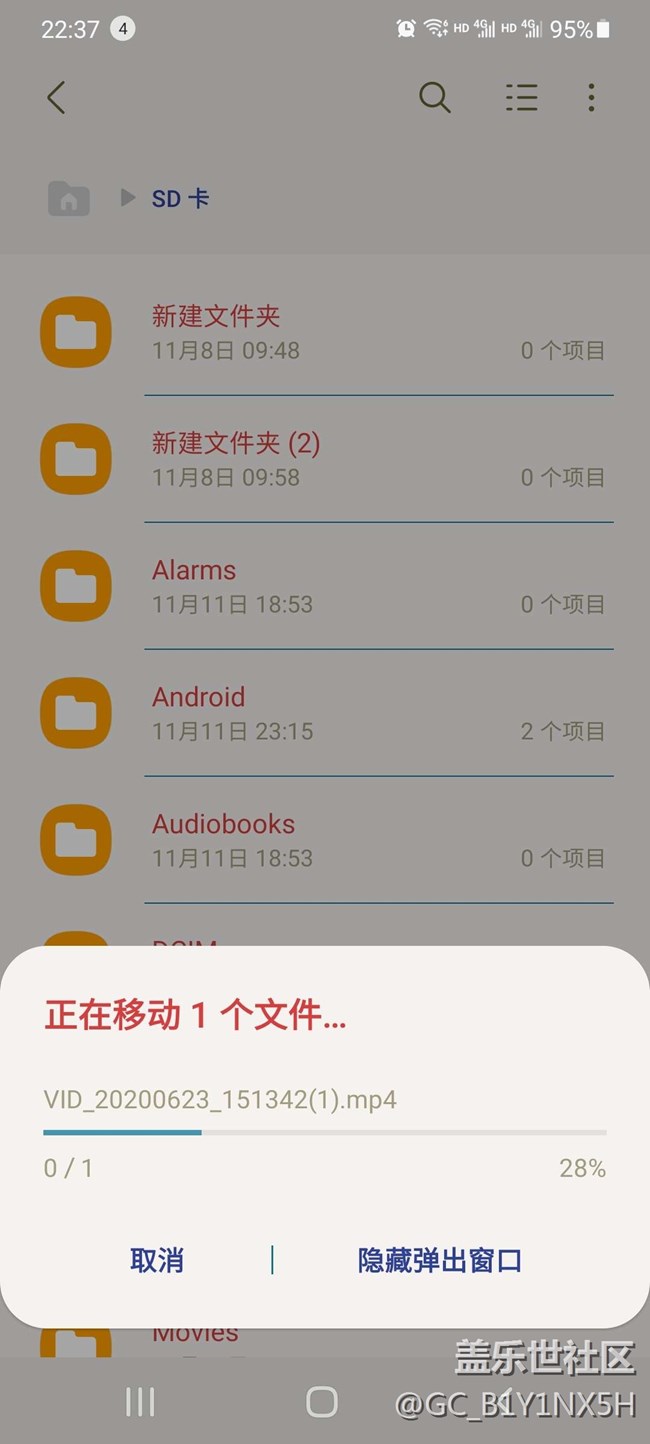This screenshot has width=650, height=1444.
Task: Tap the system home button
Action: (321, 1401)
